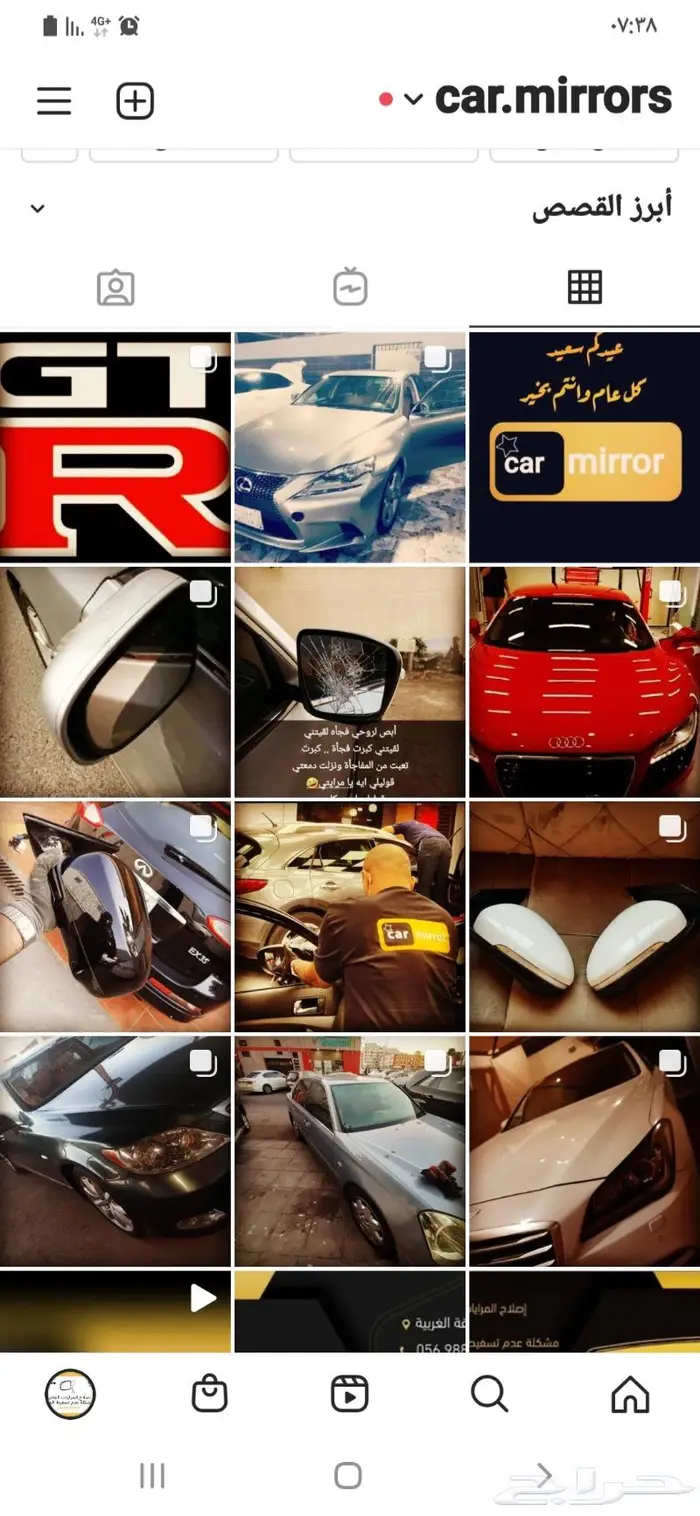
Task: Expand the story highlights section
Action: [x=38, y=209]
